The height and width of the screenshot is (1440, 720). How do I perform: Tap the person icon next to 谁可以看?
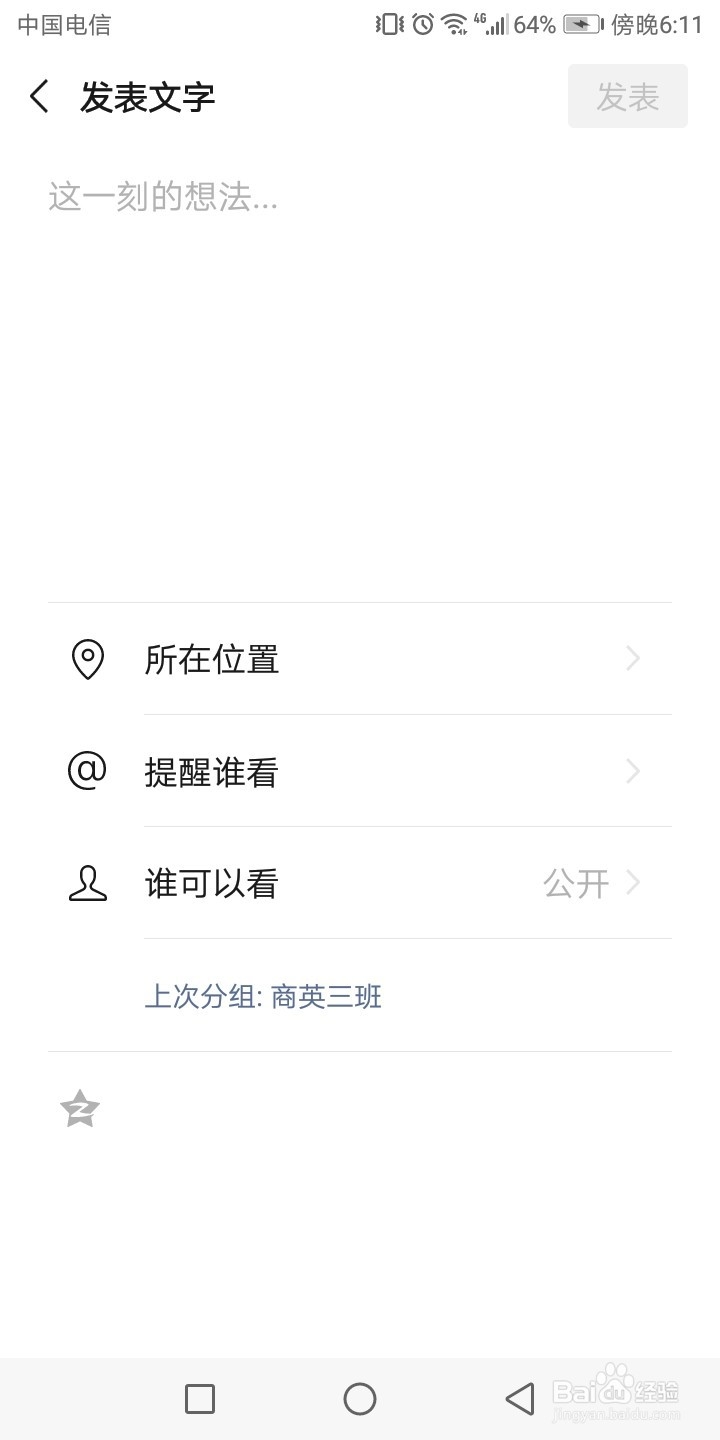pyautogui.click(x=87, y=883)
